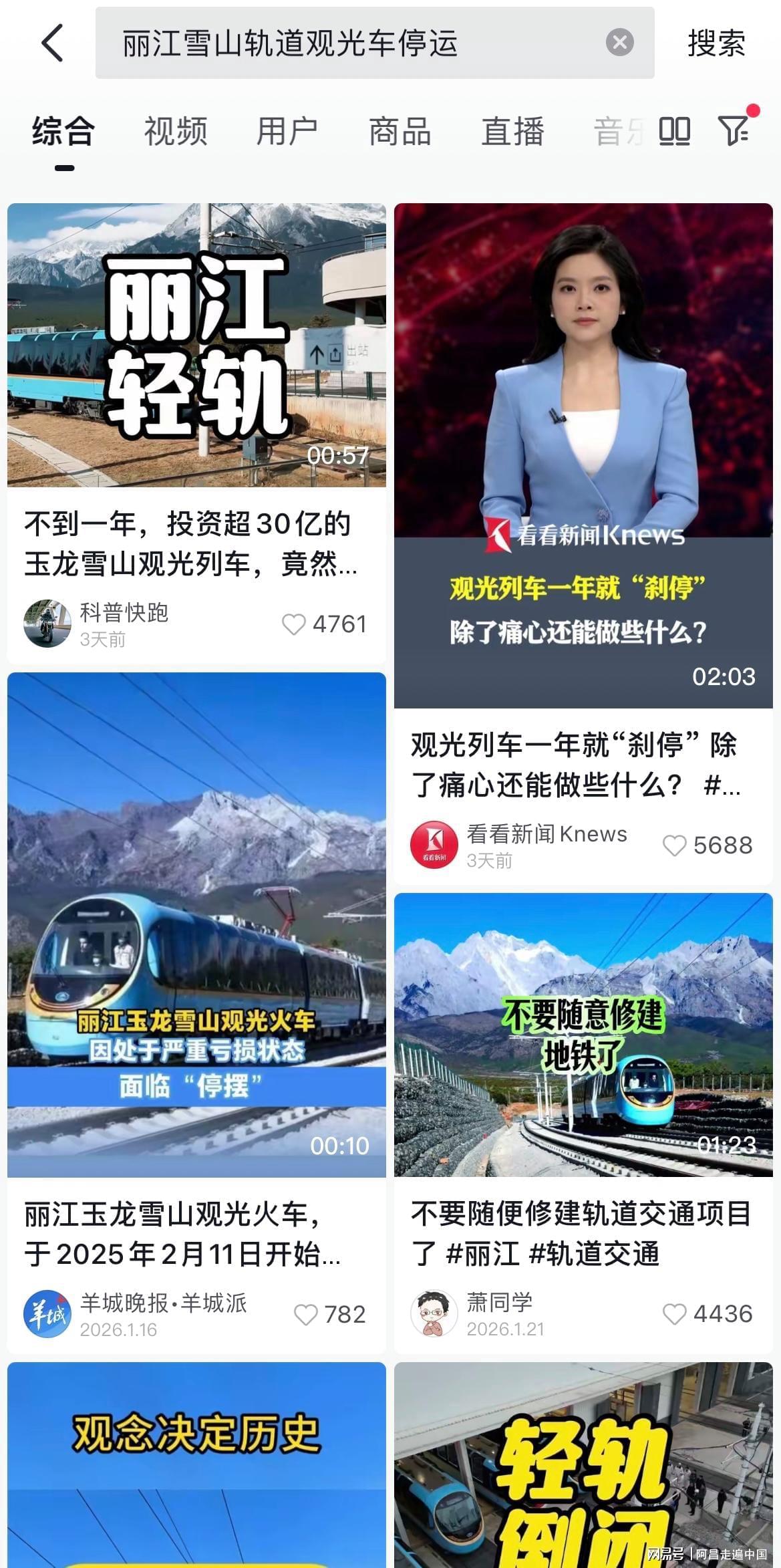
Task: Open 萧同学's video 不要随意修建地铁了
Action: [x=583, y=1034]
